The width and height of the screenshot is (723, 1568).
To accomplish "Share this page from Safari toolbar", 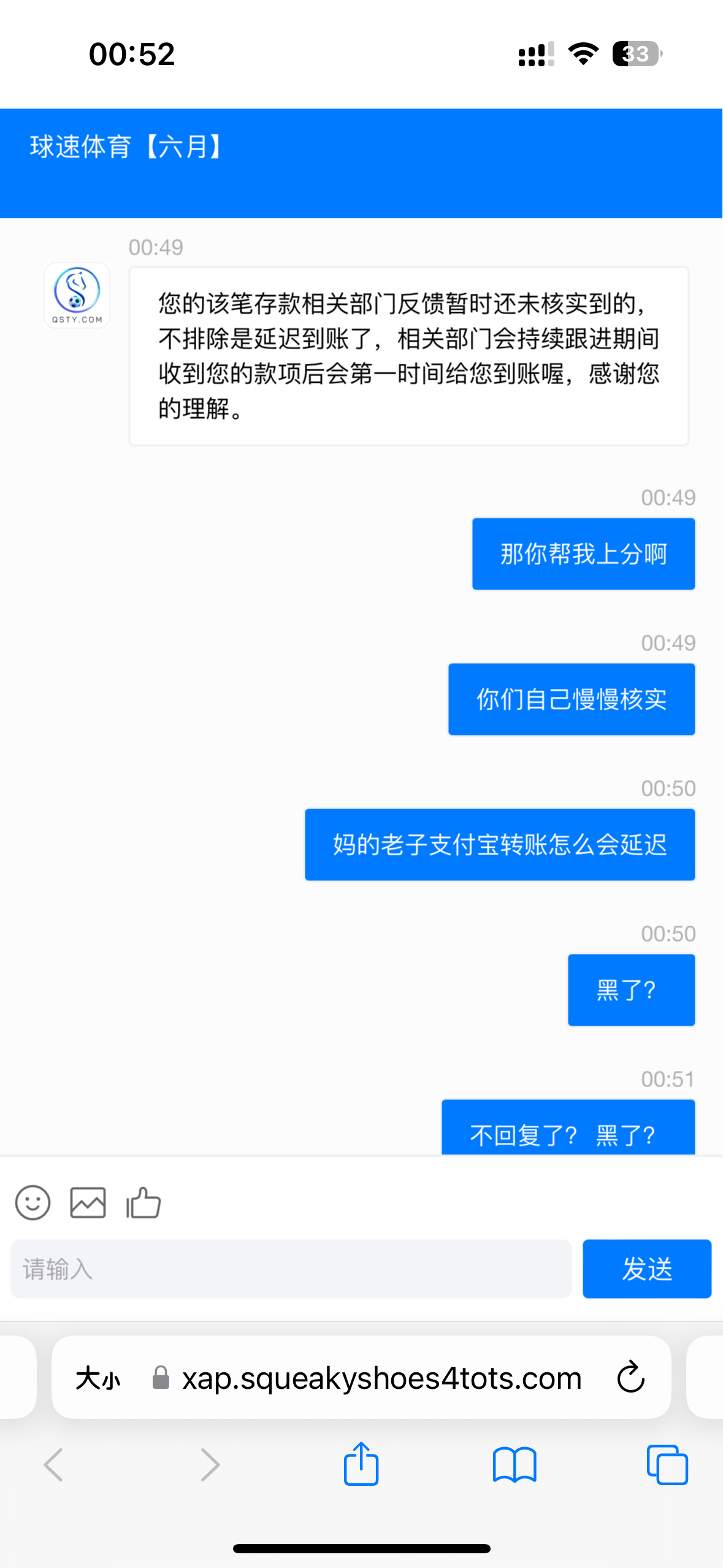I will 361,1464.
